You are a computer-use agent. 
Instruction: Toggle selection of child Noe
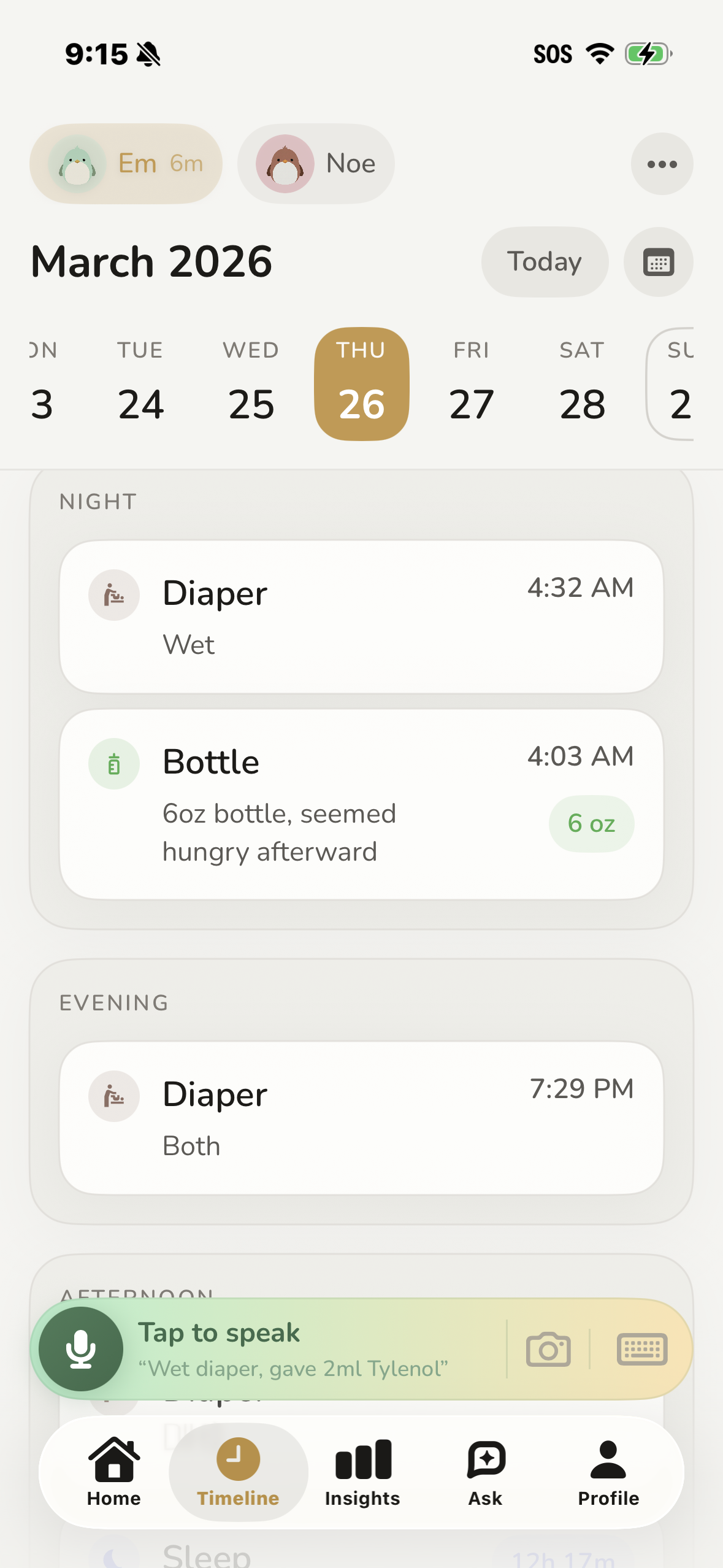point(315,163)
